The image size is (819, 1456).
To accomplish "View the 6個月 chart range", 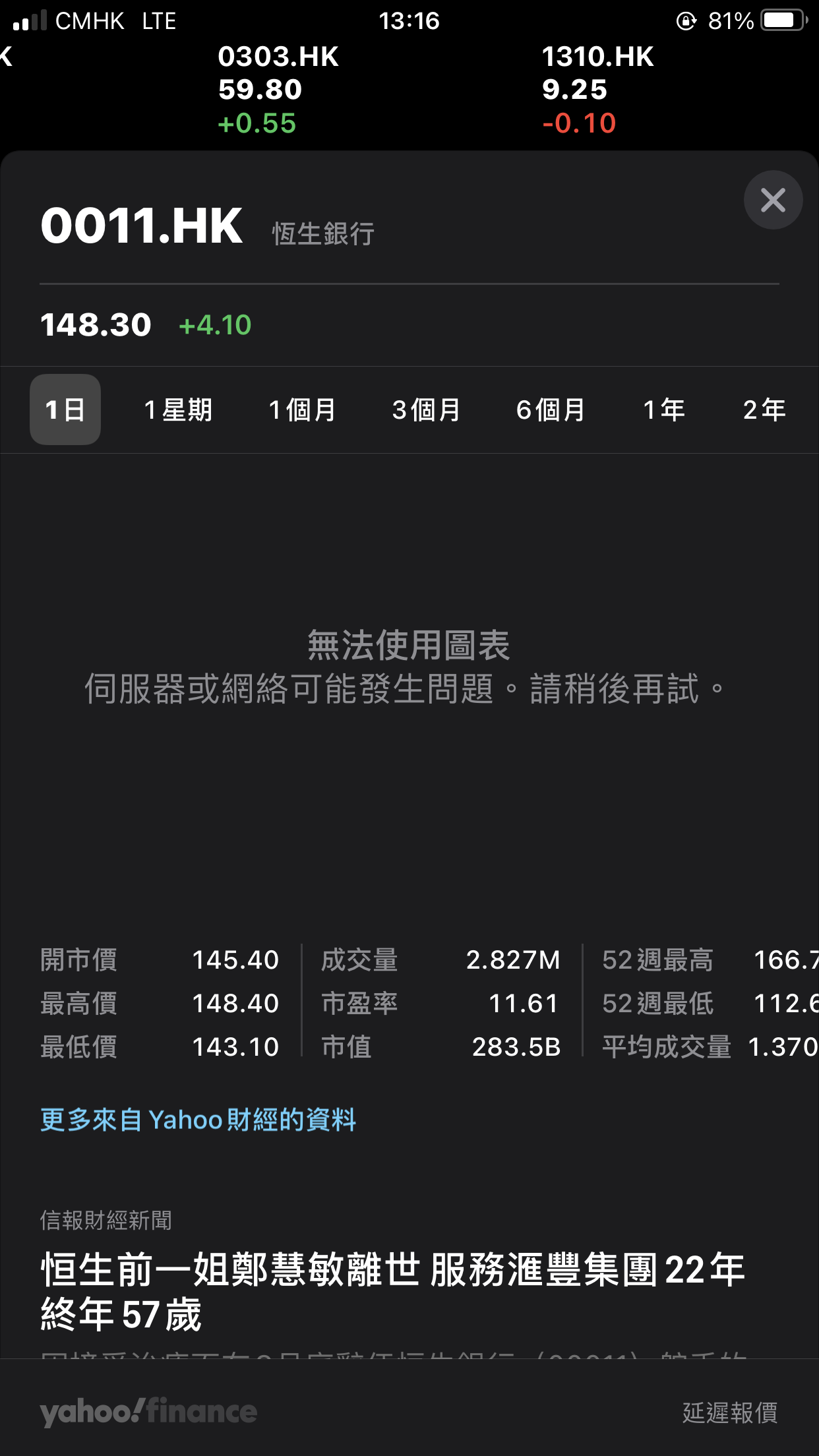I will [x=551, y=409].
